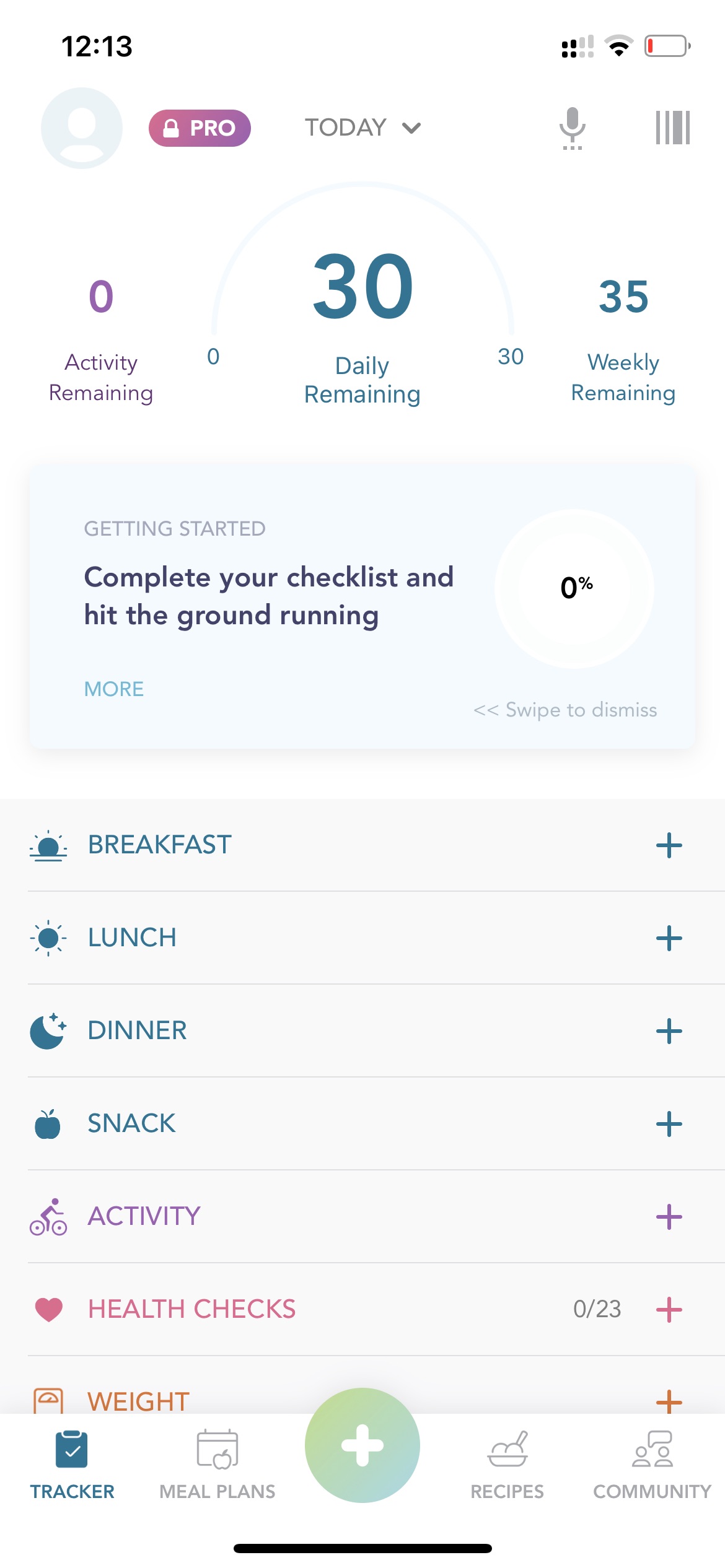
Task: Open the barcode scanner
Action: [673, 128]
